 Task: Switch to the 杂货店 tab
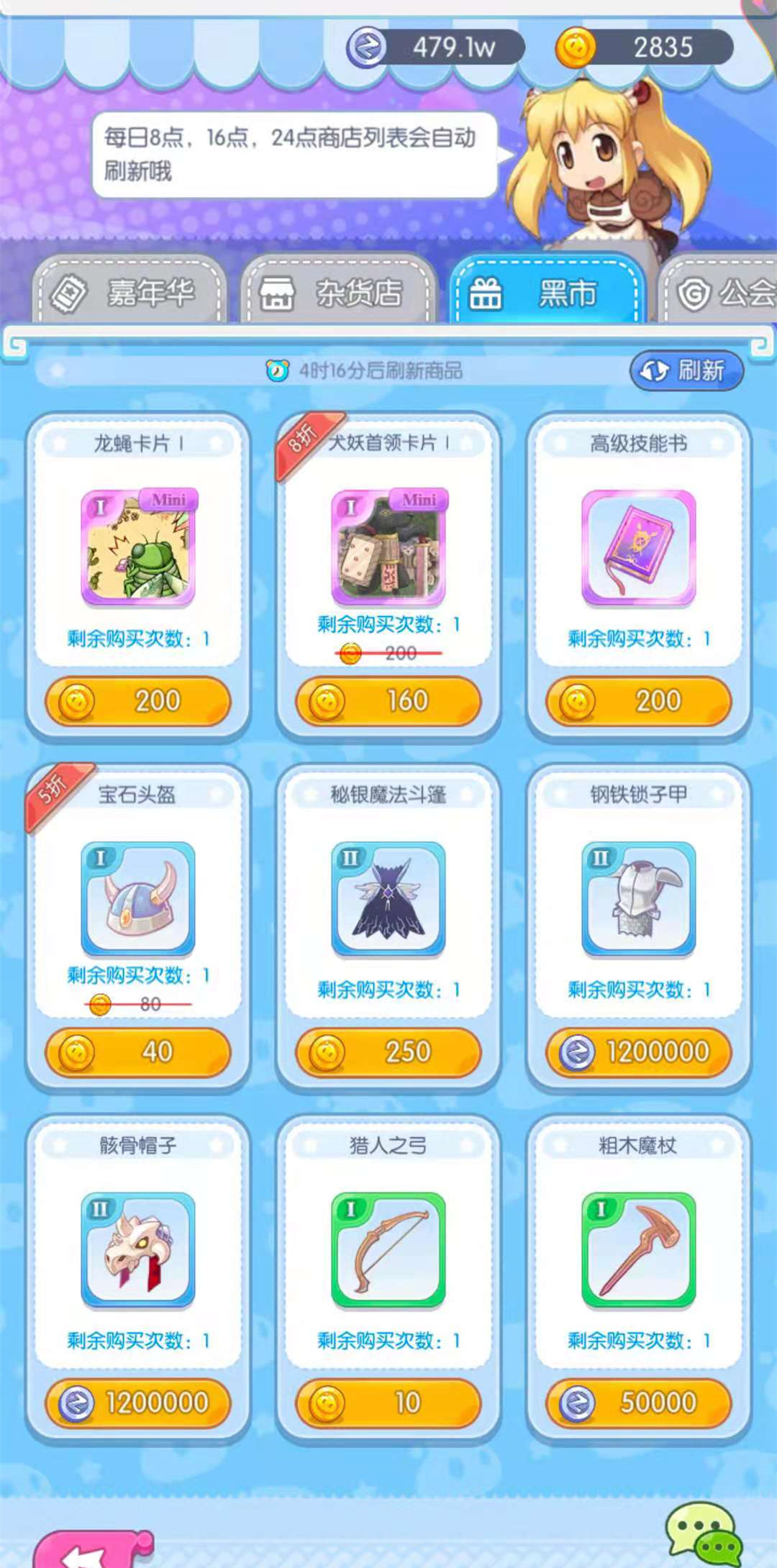click(x=338, y=293)
